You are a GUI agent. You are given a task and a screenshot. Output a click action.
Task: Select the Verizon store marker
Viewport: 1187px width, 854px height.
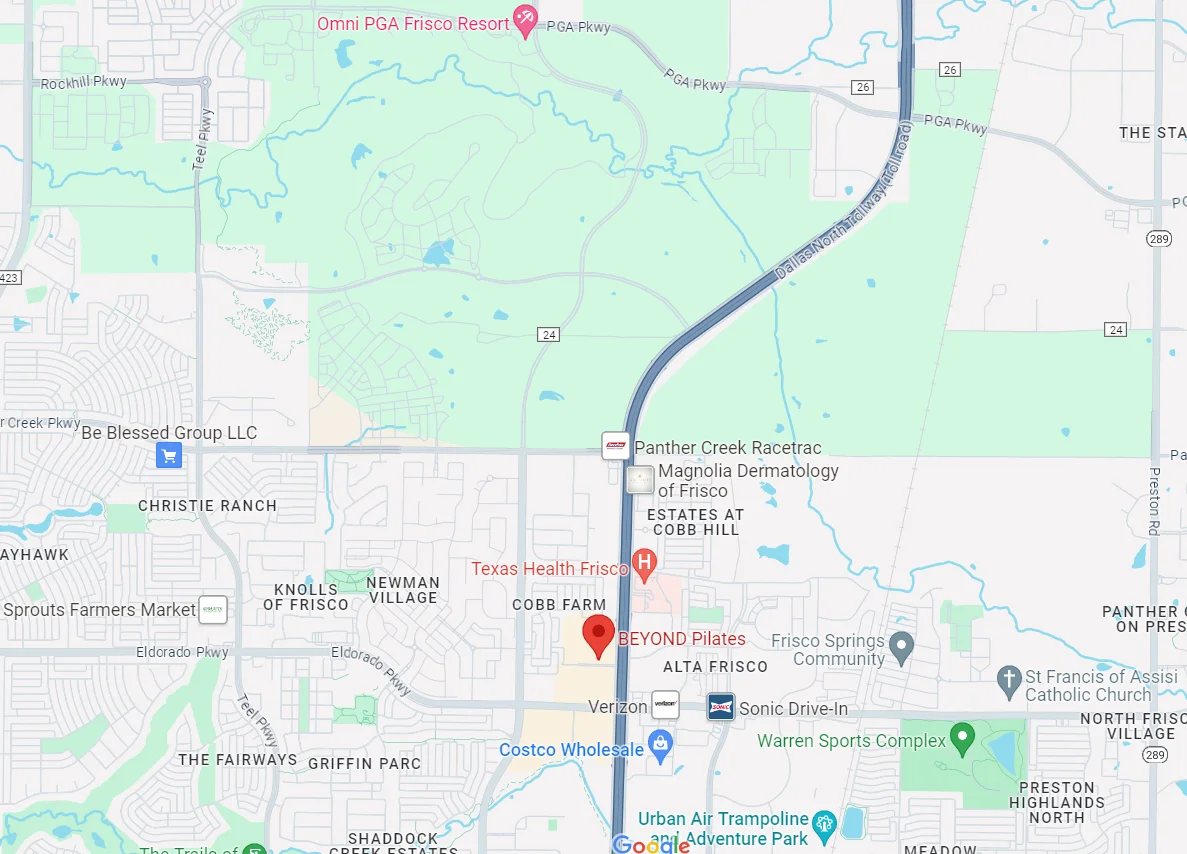[x=665, y=704]
